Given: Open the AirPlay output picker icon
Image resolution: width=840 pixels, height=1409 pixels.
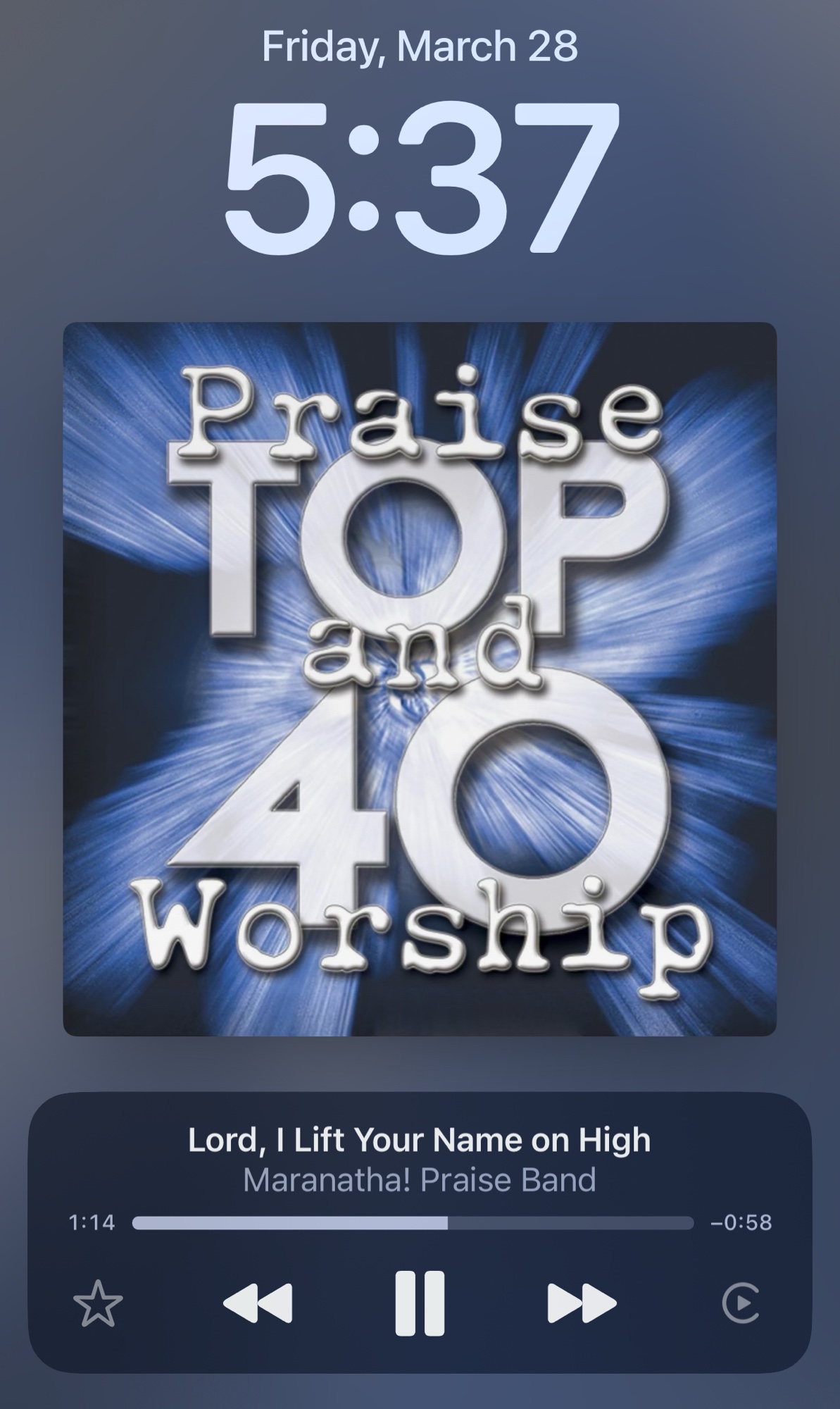Looking at the screenshot, I should tap(741, 1303).
